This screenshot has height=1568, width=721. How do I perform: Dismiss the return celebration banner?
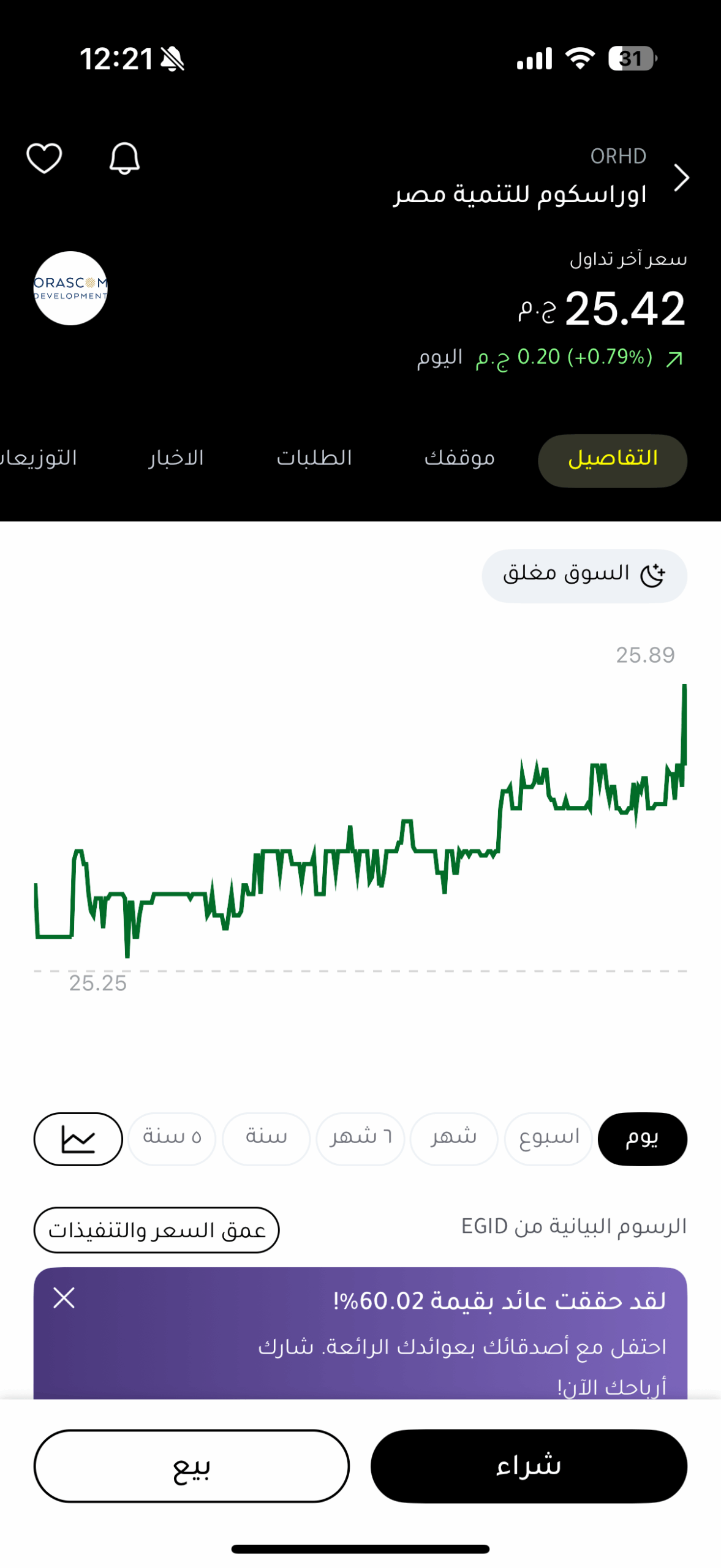(x=64, y=1297)
